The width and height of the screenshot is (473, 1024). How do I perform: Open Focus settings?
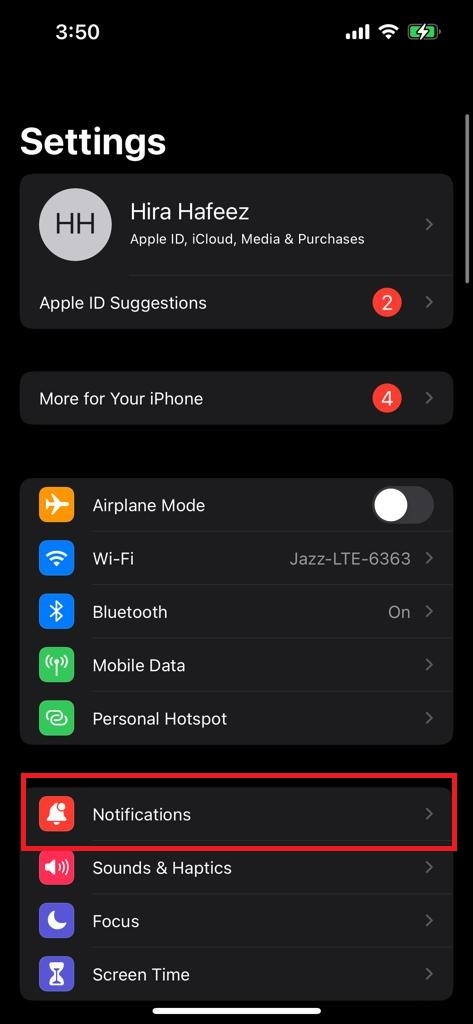[236, 921]
